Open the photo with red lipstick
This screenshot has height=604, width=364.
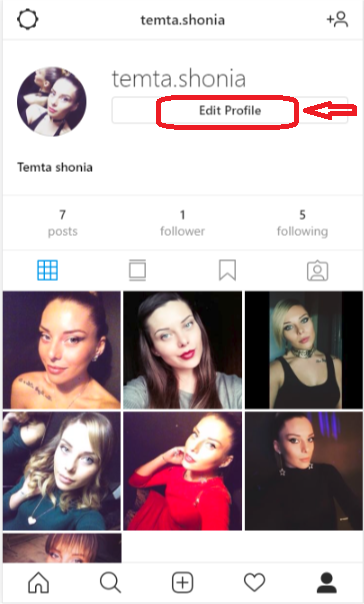coord(183,350)
